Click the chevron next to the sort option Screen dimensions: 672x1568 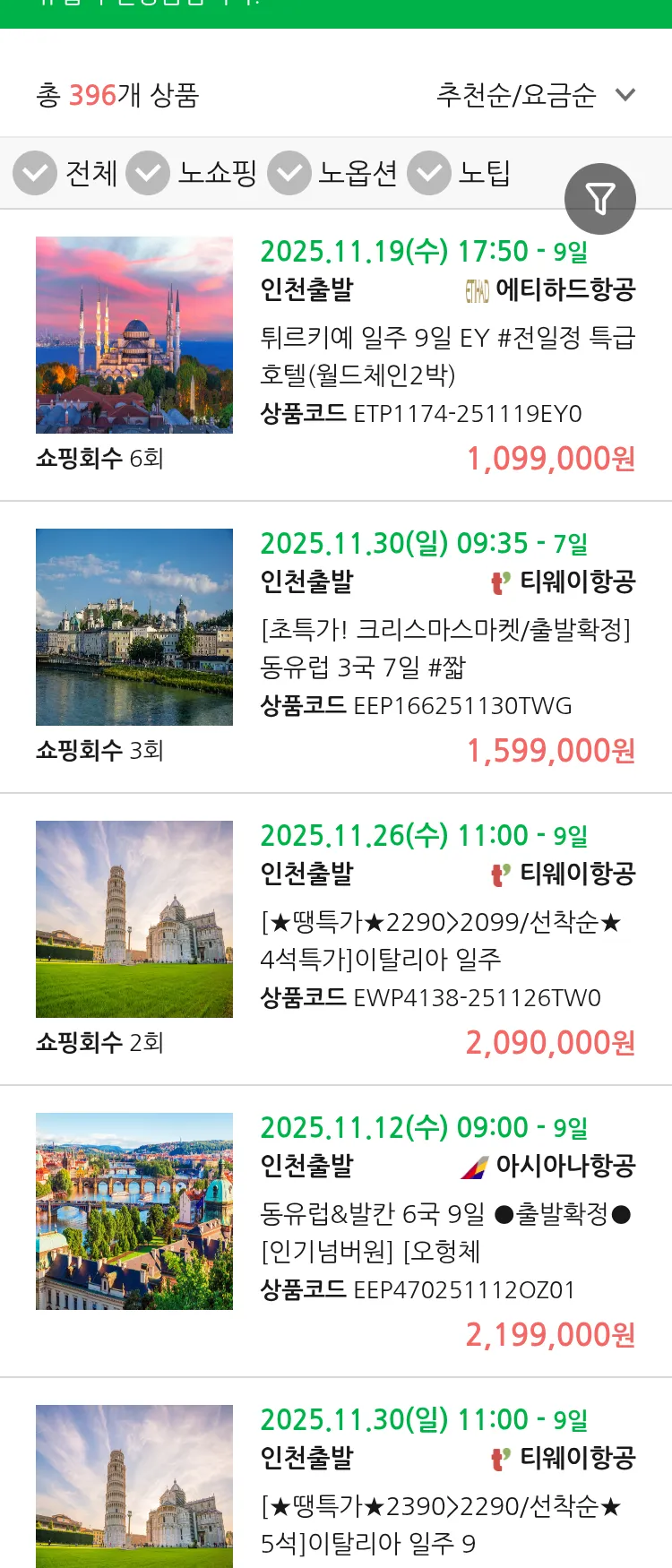point(626,93)
